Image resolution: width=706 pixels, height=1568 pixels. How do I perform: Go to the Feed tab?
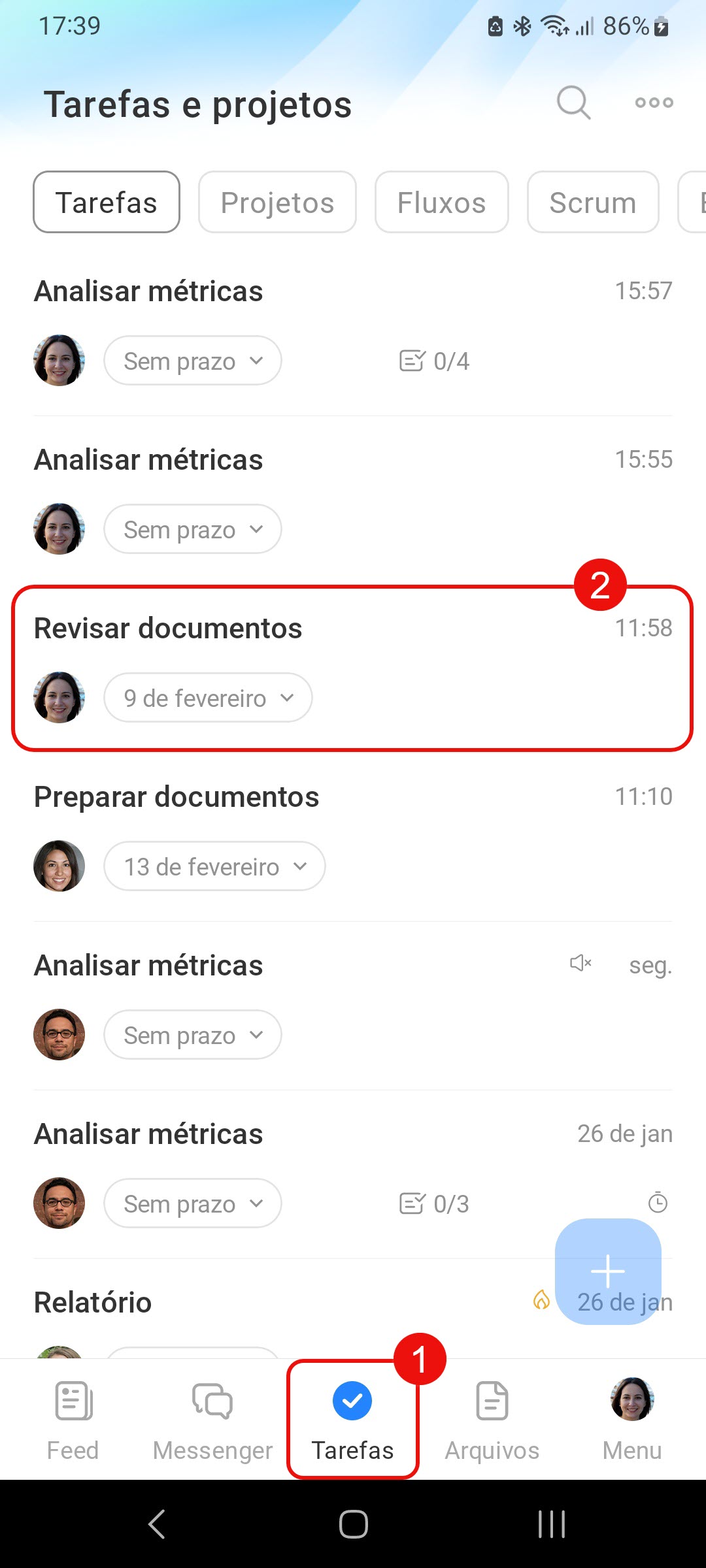[x=73, y=1418]
